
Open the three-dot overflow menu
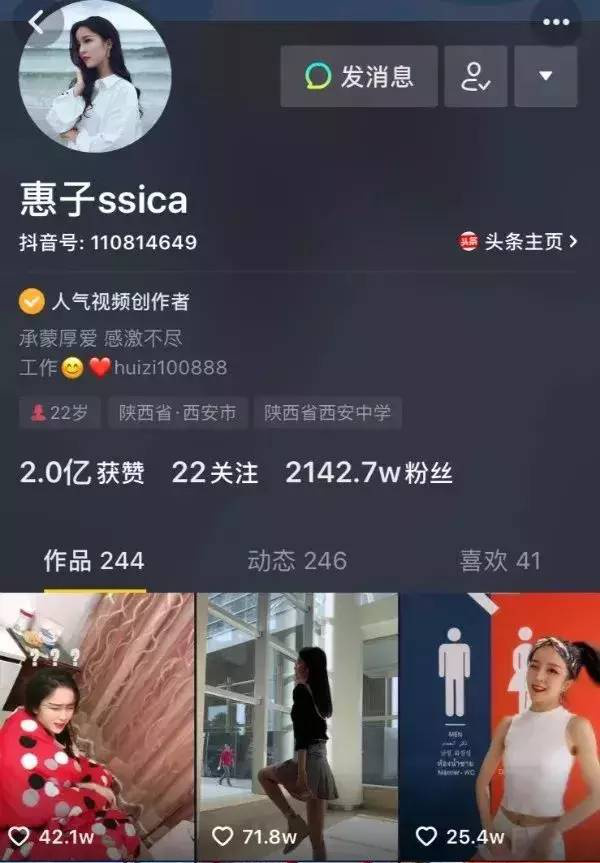tap(555, 22)
